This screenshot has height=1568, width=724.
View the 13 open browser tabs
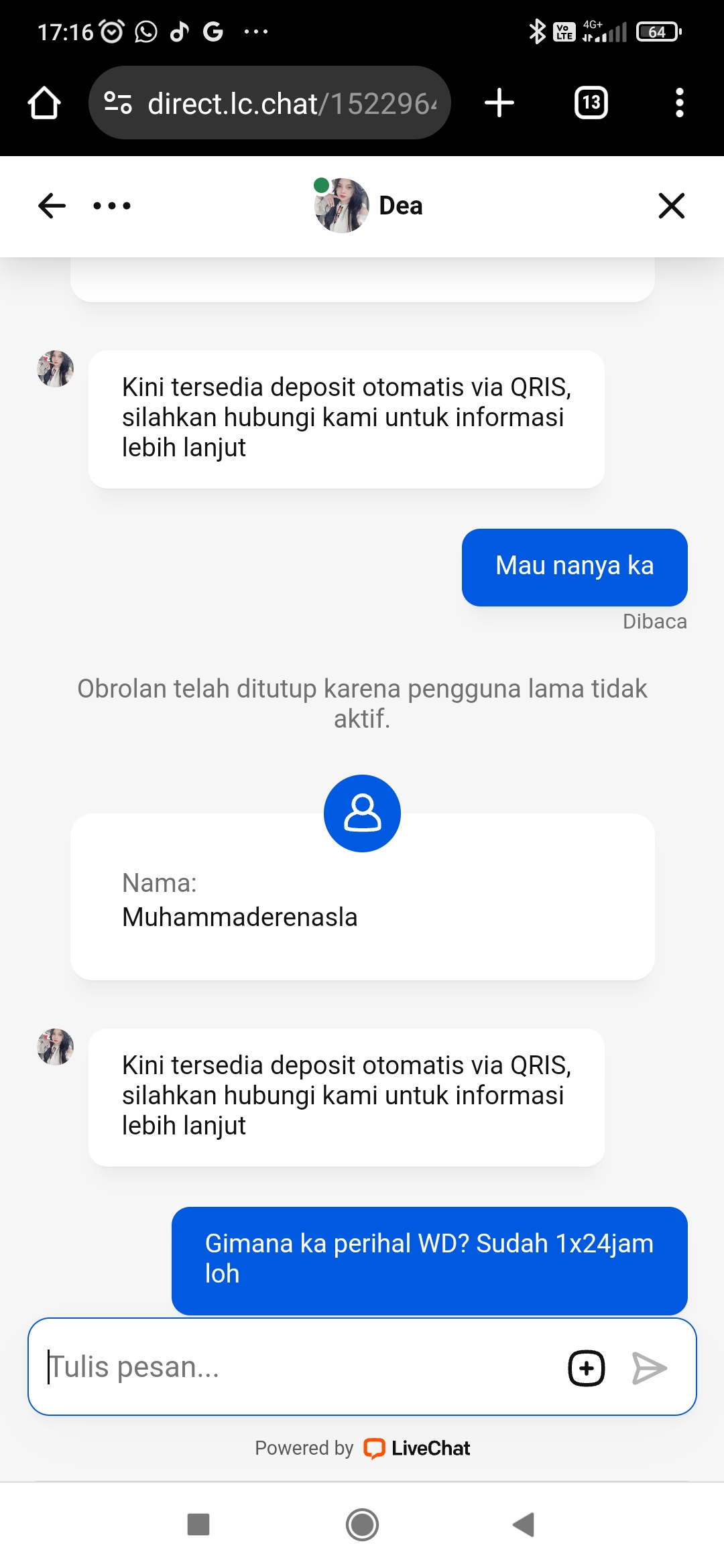(591, 103)
